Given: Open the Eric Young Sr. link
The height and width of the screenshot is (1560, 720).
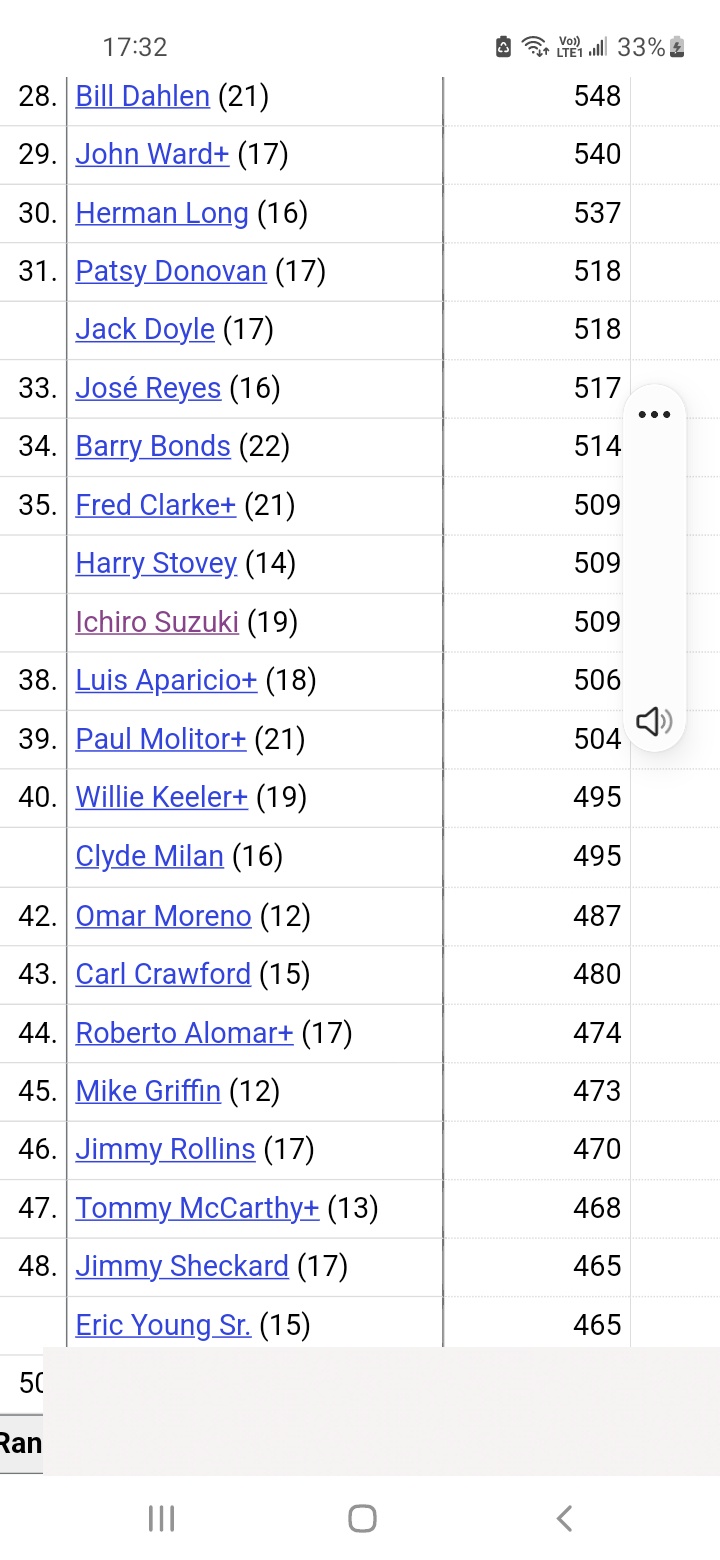Looking at the screenshot, I should [163, 1325].
